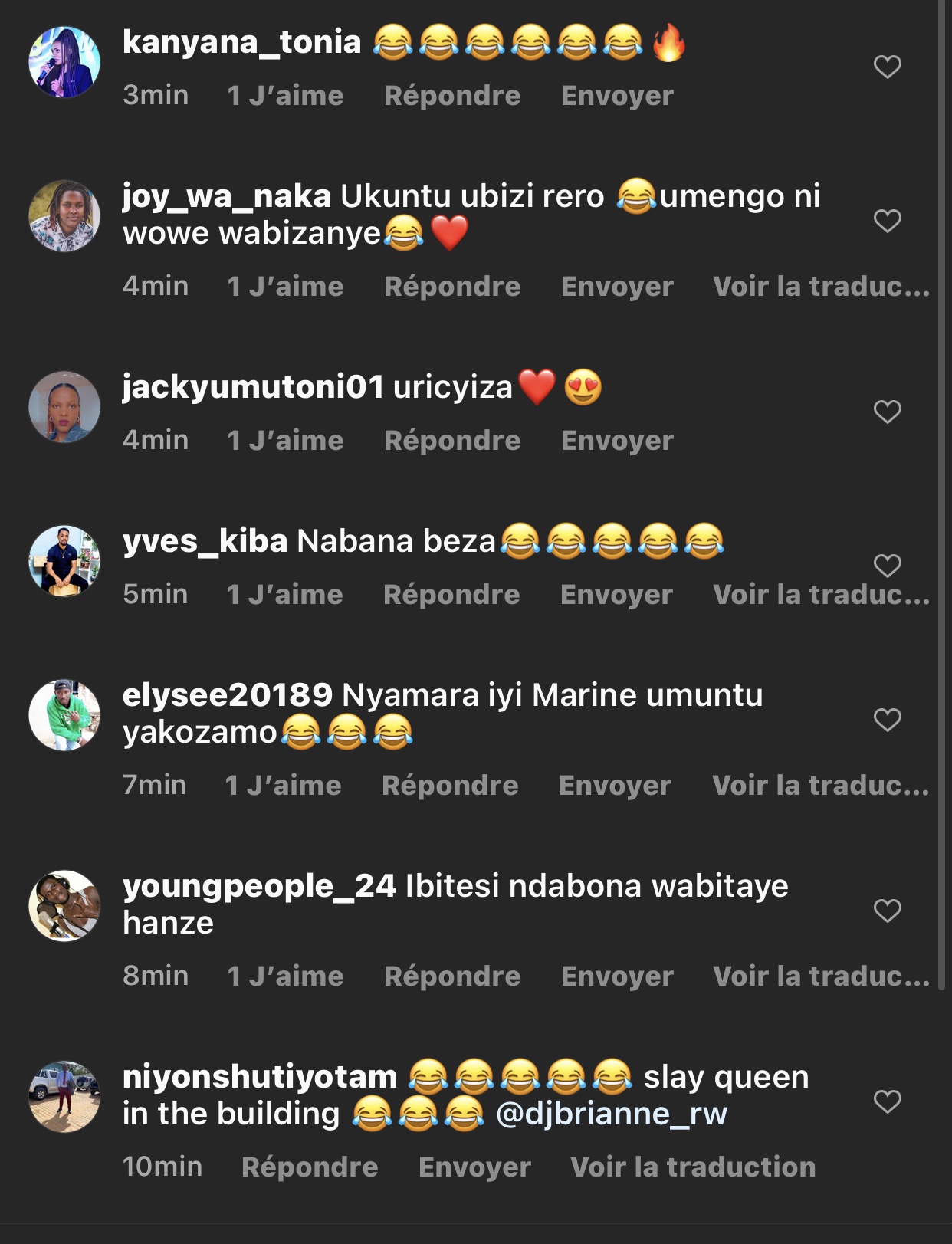Screen dimensions: 952x1244
Task: View the 1 J'aime on joy_wa_naka's comment
Action: pyautogui.click(x=285, y=287)
